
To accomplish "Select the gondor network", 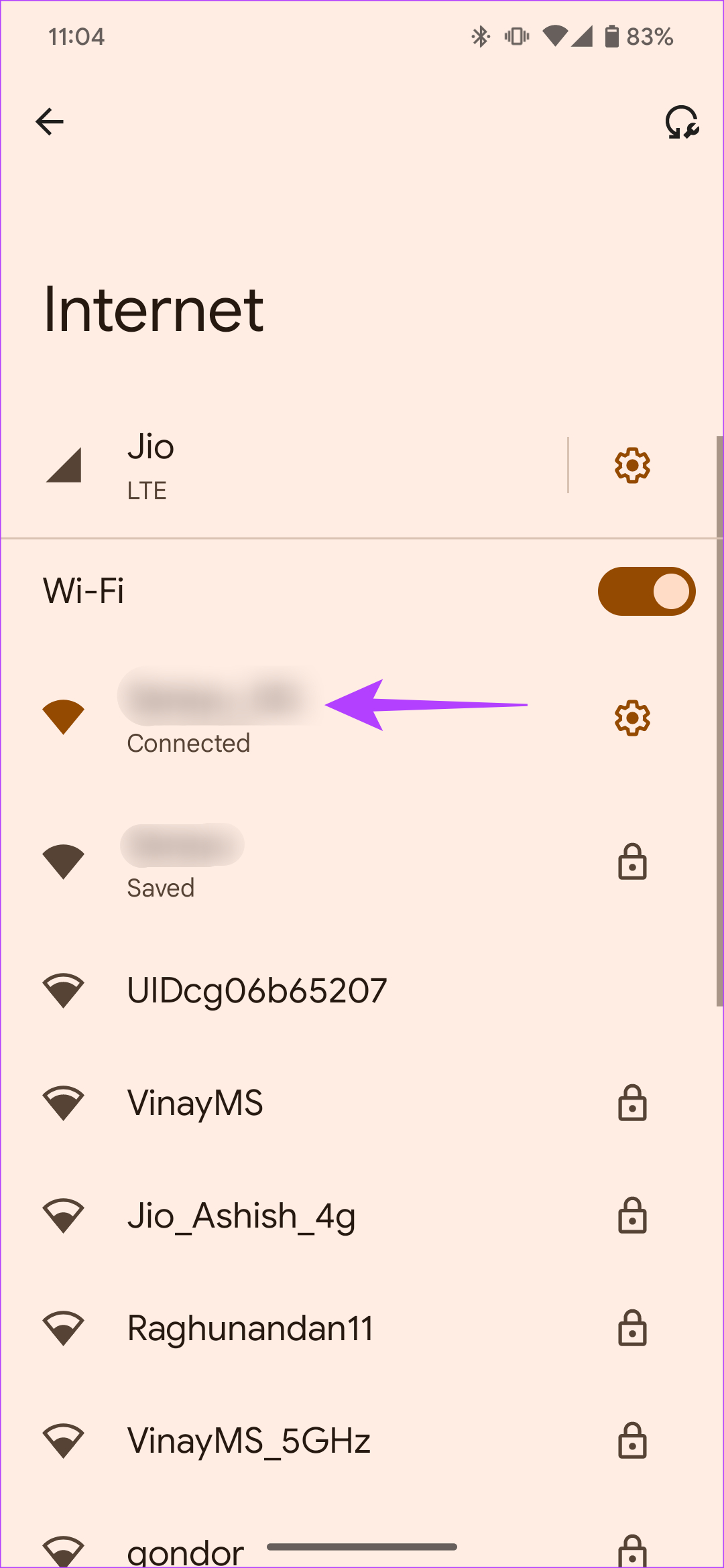I will (362, 1541).
